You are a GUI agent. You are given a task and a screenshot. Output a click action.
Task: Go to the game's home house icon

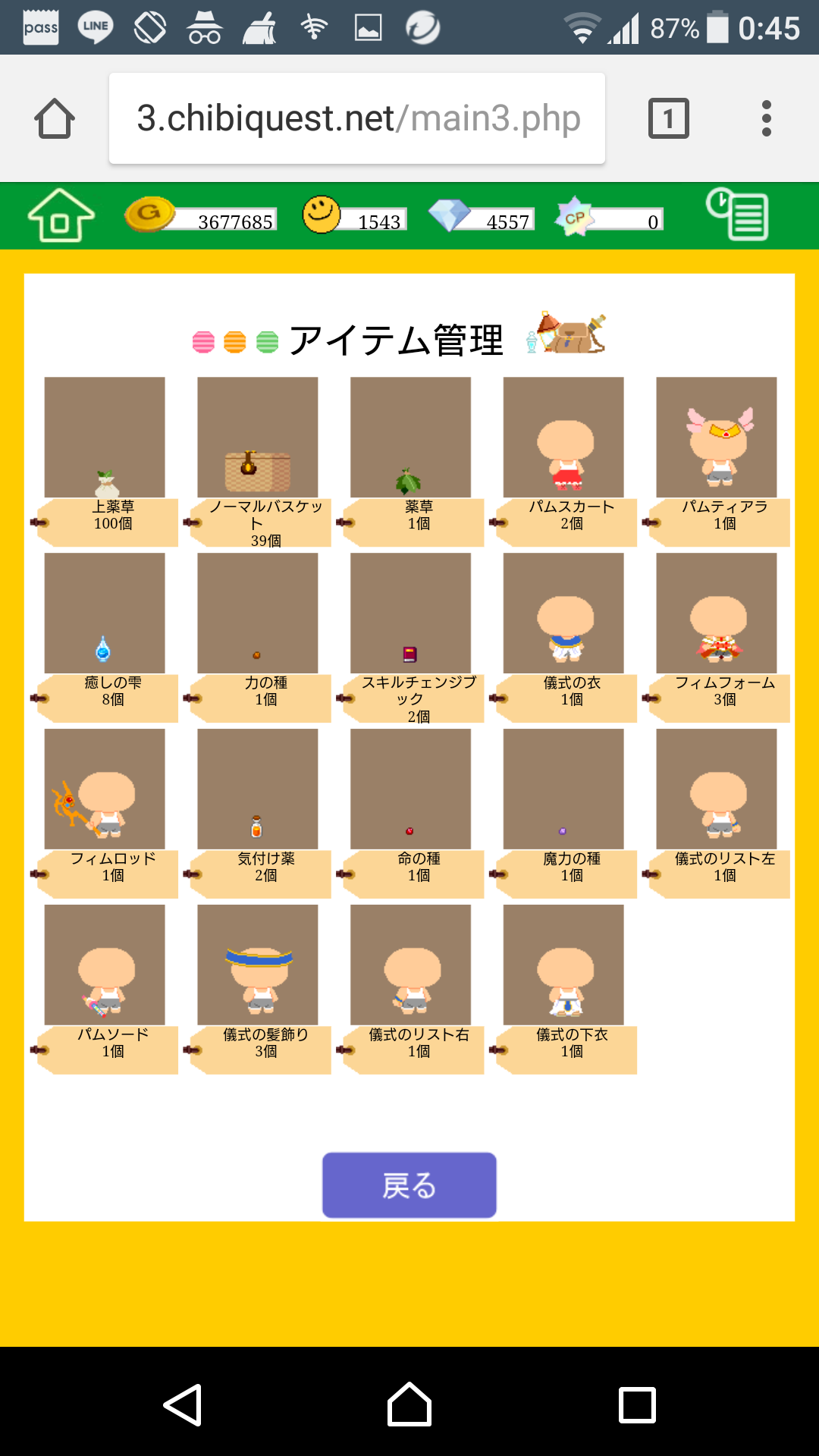(x=61, y=216)
